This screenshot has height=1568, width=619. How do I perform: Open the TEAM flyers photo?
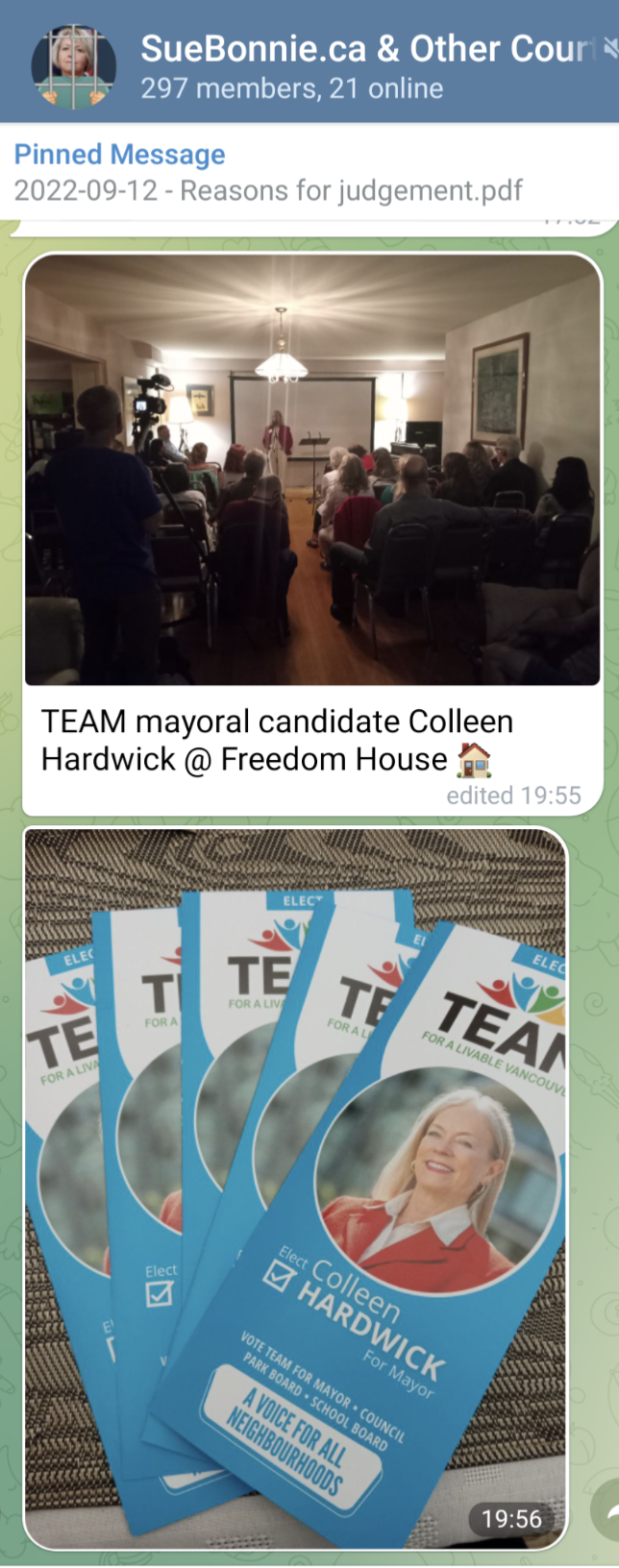click(x=295, y=1188)
